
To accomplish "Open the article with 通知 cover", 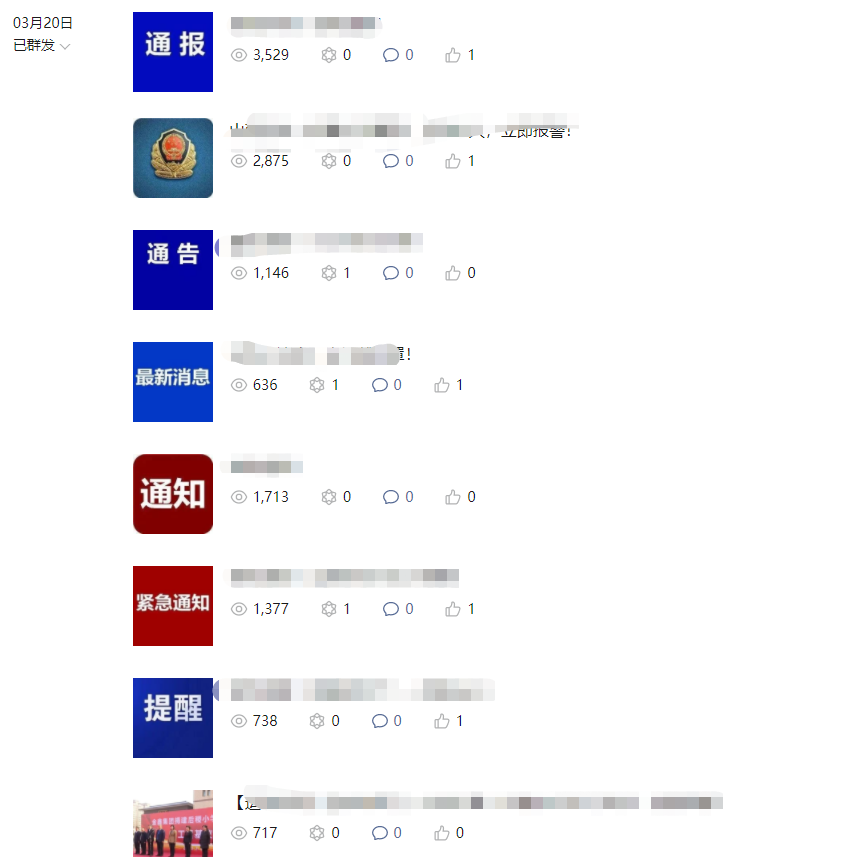I will click(x=173, y=494).
